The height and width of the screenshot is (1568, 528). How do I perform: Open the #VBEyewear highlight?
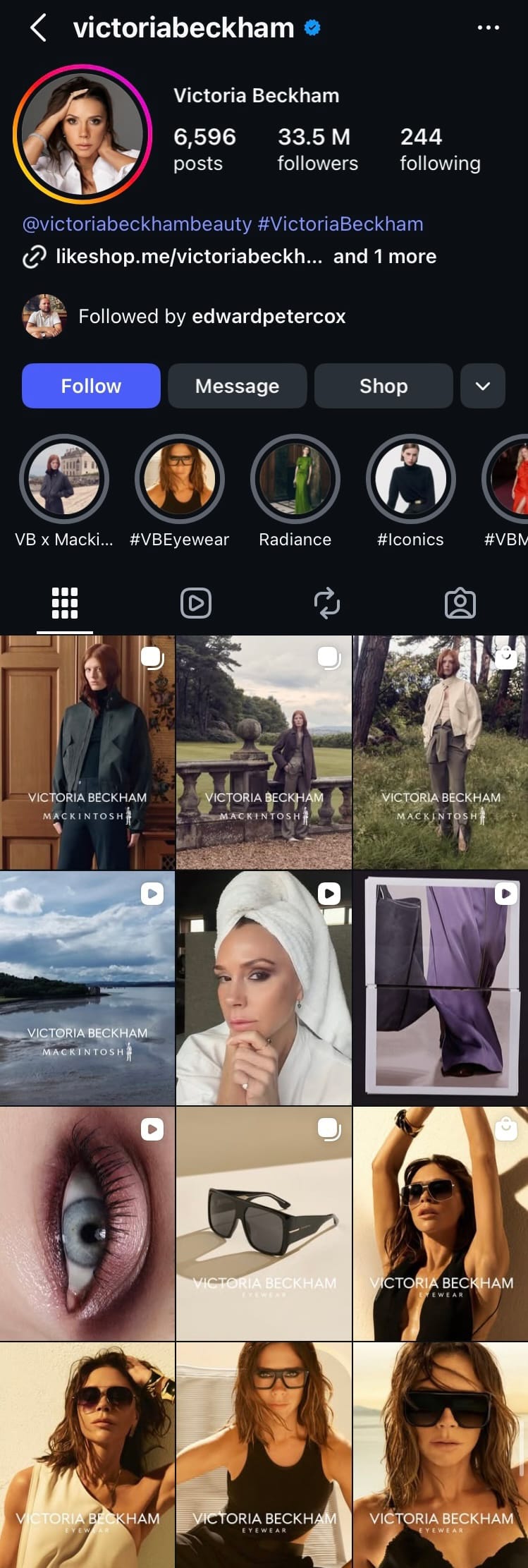180,479
